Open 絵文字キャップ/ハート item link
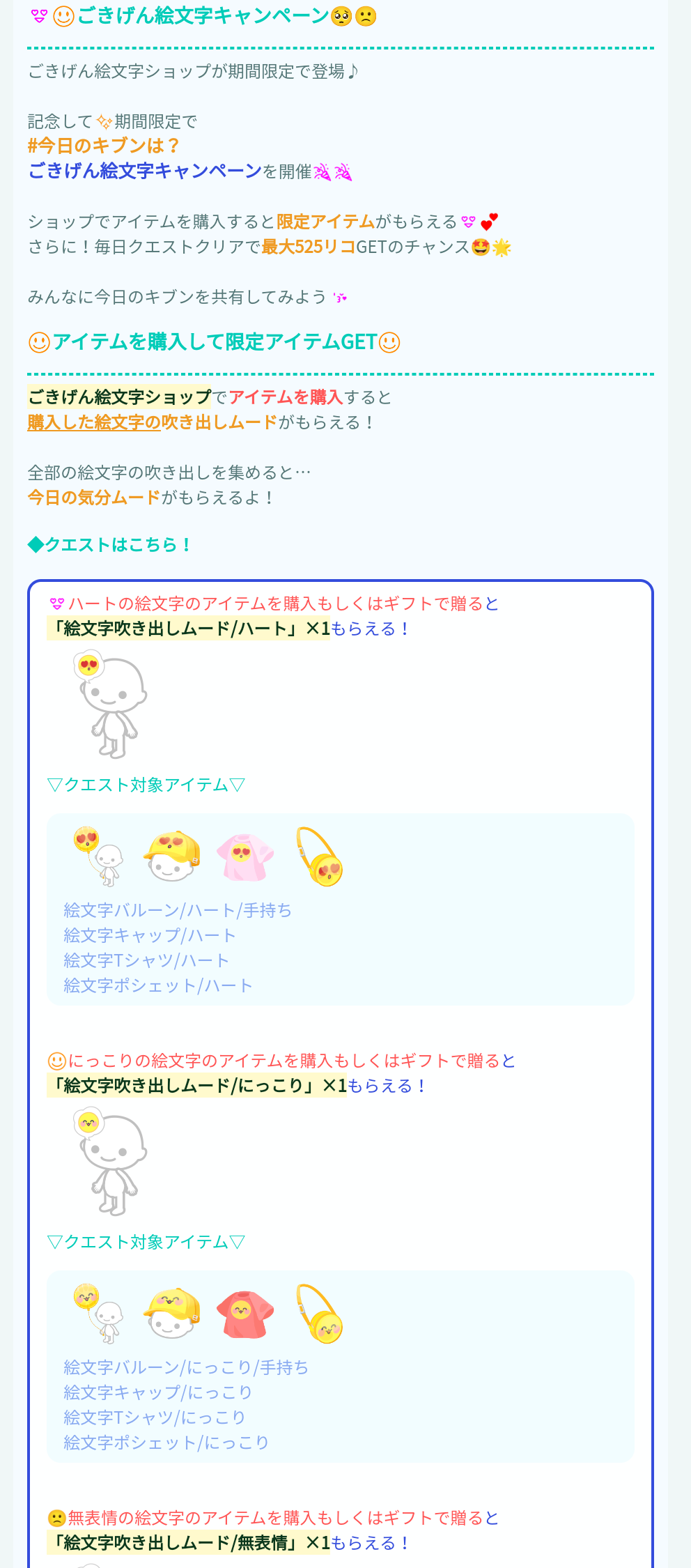Image resolution: width=691 pixels, height=1568 pixels. click(150, 935)
